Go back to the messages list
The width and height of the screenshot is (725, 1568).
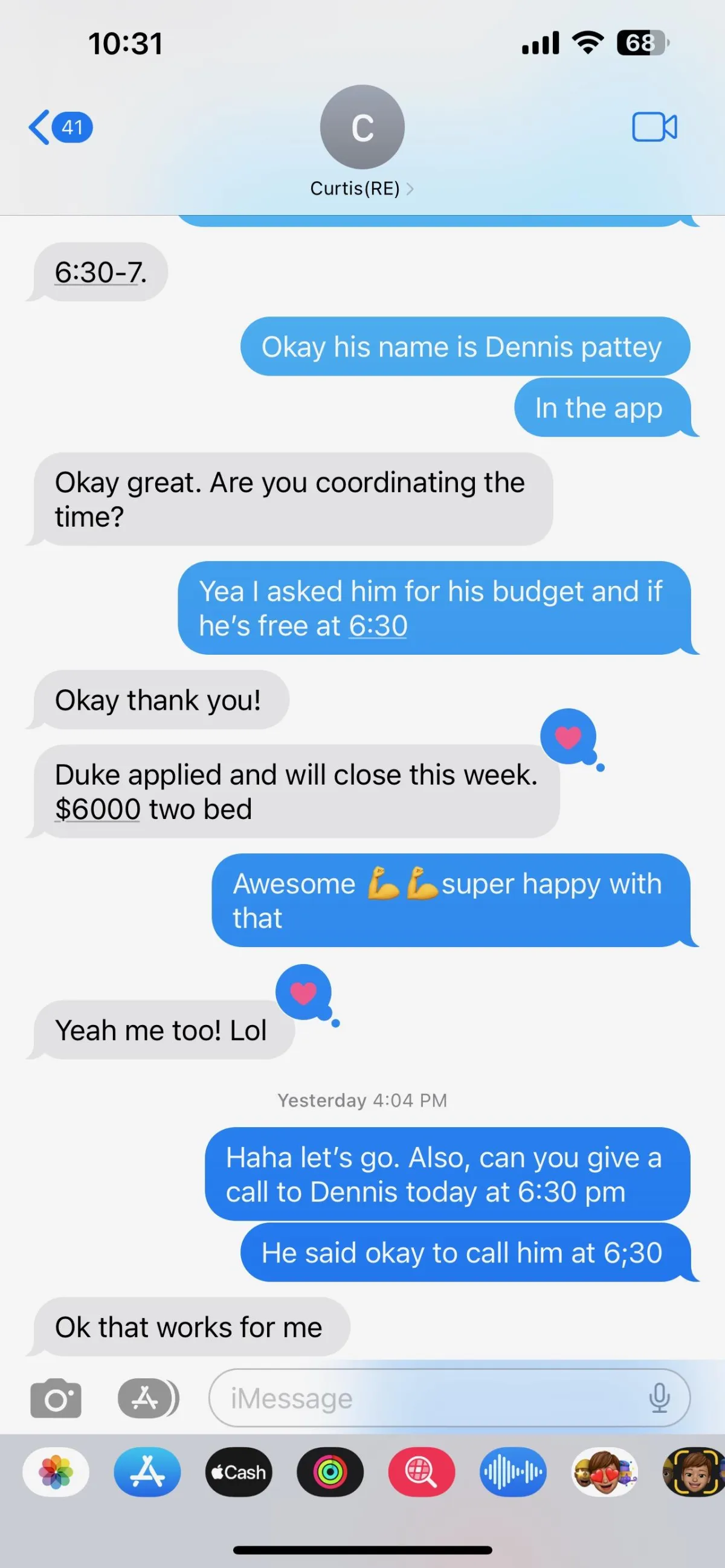[60, 127]
